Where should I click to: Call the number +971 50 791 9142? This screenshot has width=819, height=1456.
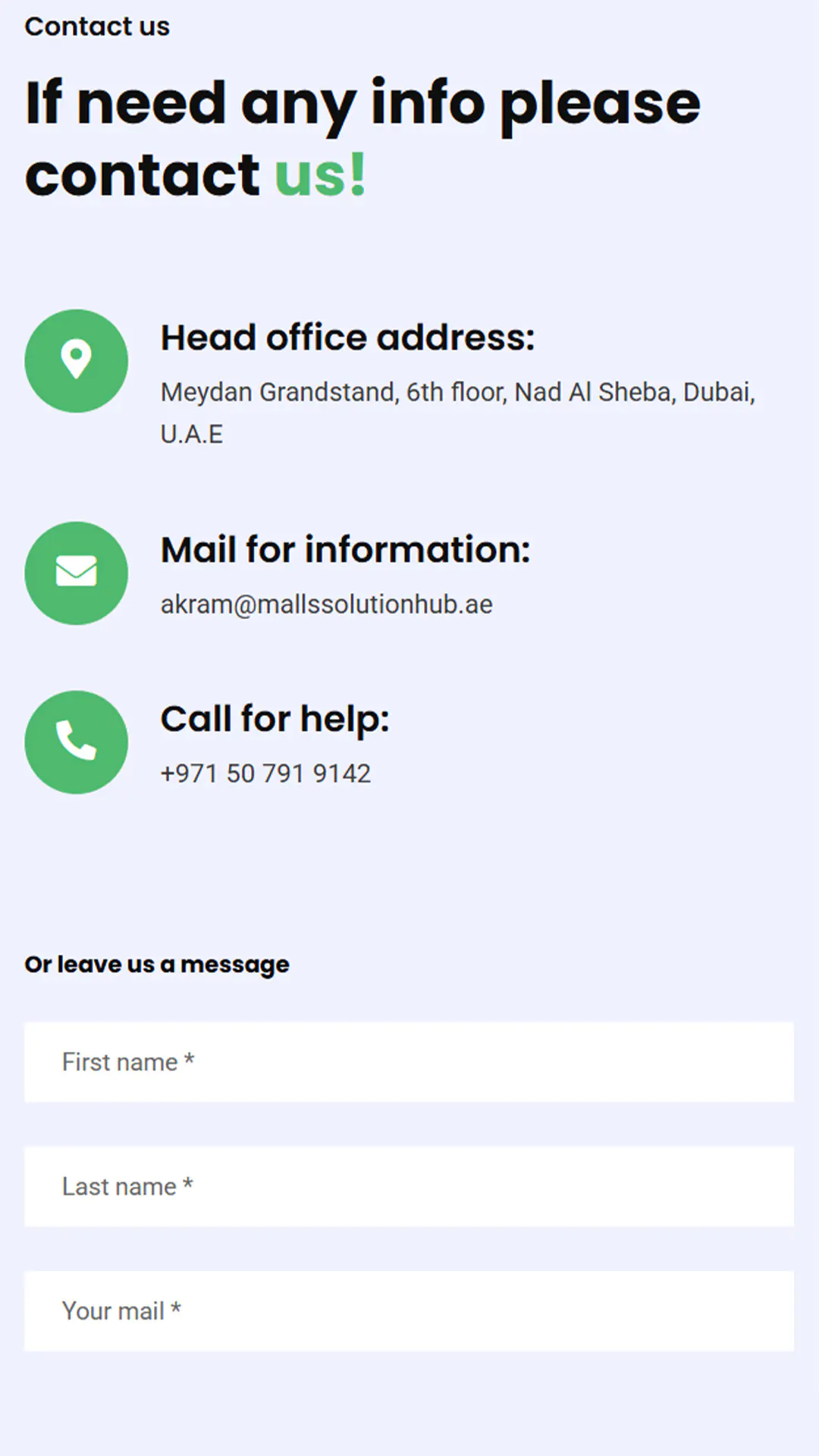click(x=265, y=773)
